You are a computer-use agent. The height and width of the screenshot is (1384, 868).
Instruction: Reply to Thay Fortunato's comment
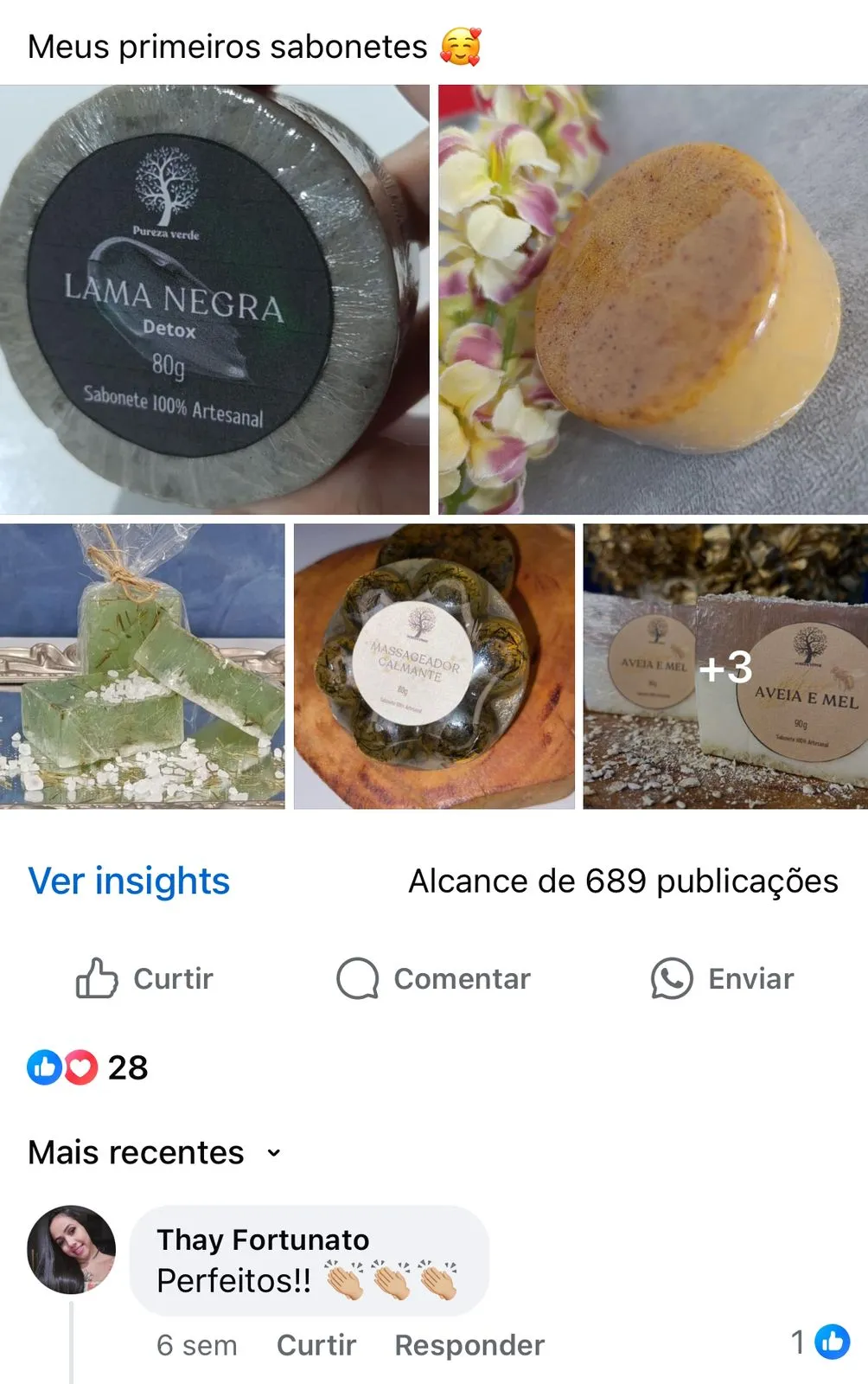point(469,1345)
